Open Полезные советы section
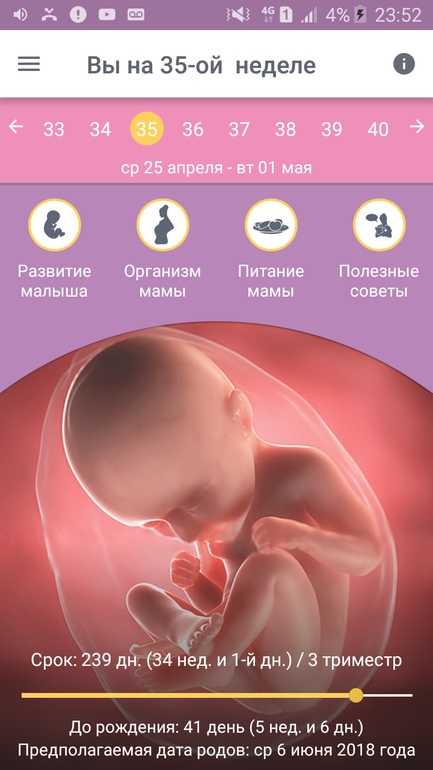 [x=379, y=249]
